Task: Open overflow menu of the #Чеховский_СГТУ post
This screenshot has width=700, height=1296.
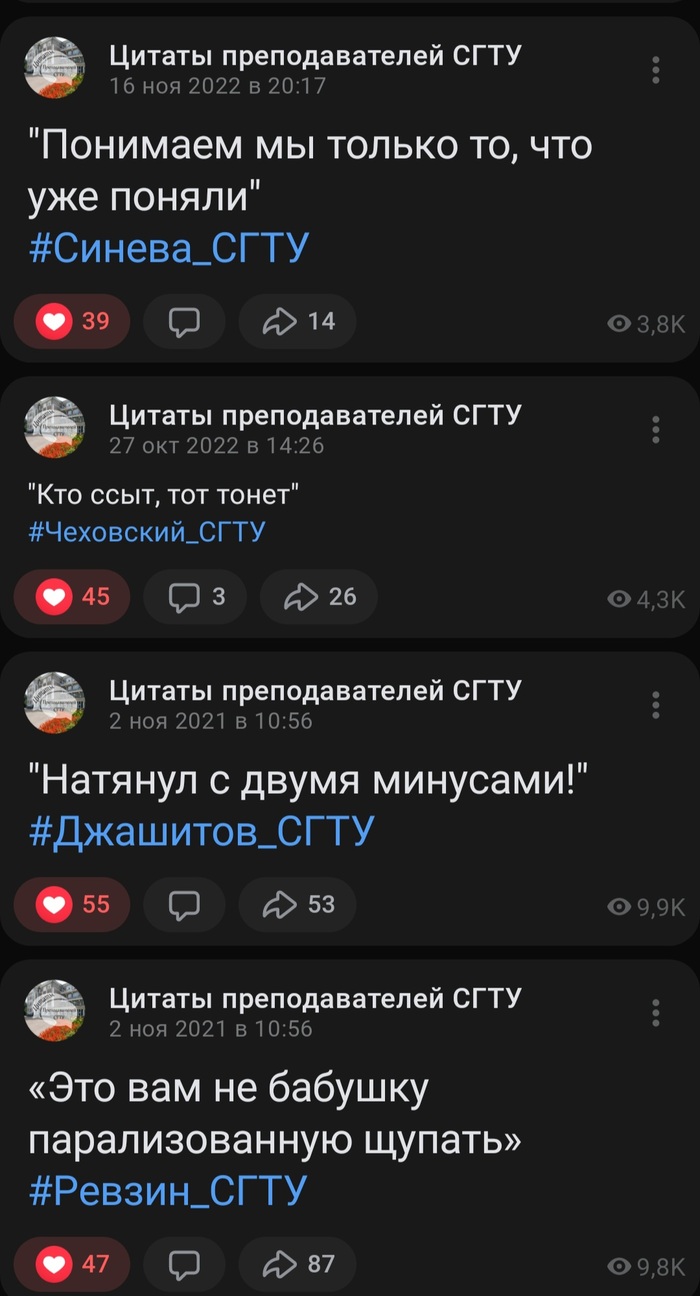Action: pyautogui.click(x=656, y=429)
